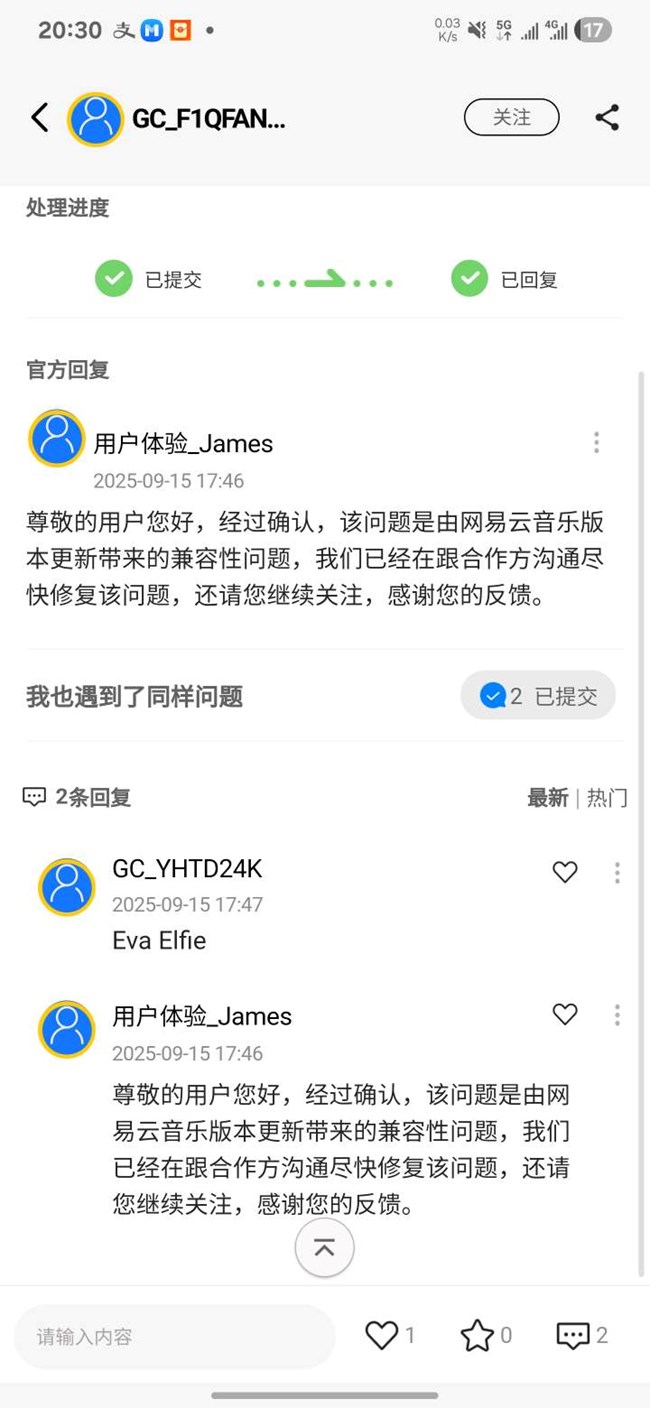Open more options on 用户体验_James's comment reply
Image resolution: width=650 pixels, height=1408 pixels.
coord(617,1015)
